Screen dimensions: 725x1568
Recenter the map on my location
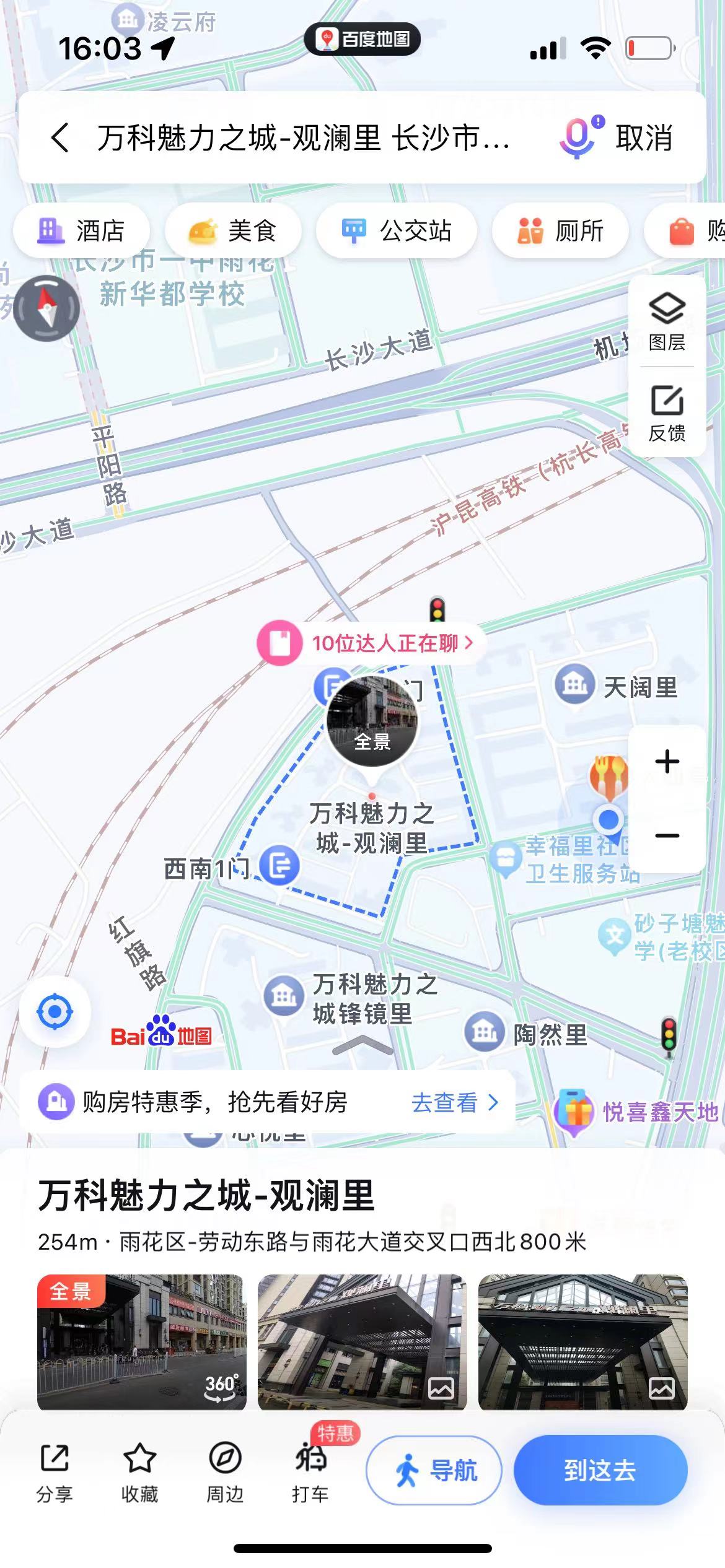coord(55,1012)
